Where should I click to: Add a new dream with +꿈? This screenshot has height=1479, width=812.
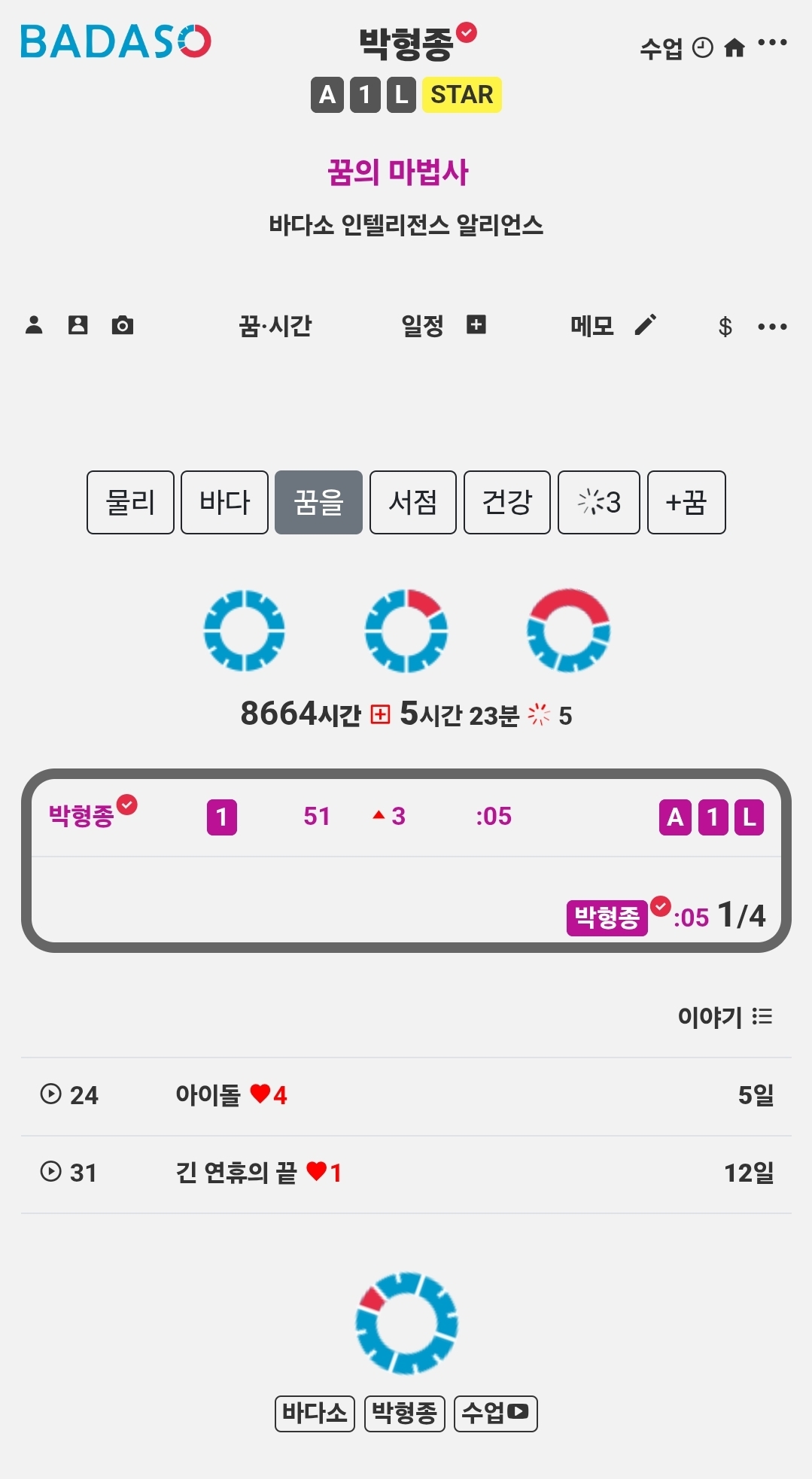point(686,502)
